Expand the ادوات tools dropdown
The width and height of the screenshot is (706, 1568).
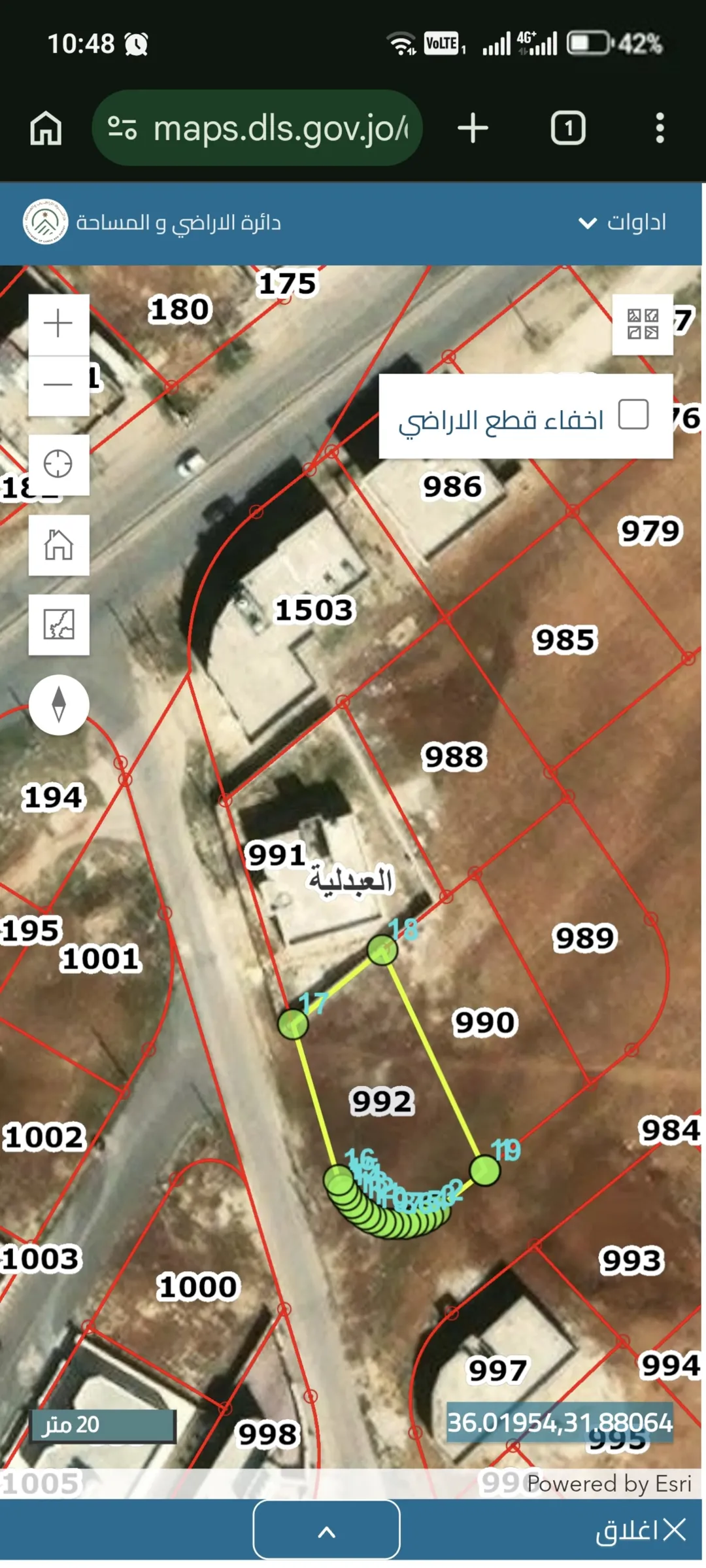pyautogui.click(x=622, y=222)
